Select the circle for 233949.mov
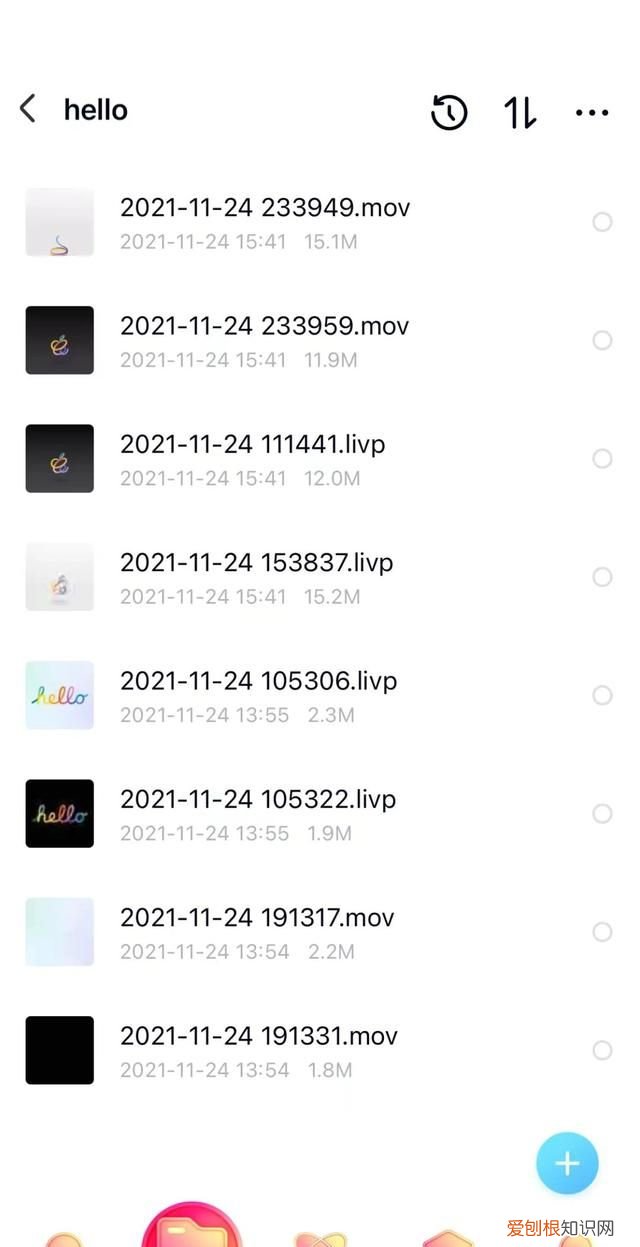Screen dimensions: 640x1247 602,222
